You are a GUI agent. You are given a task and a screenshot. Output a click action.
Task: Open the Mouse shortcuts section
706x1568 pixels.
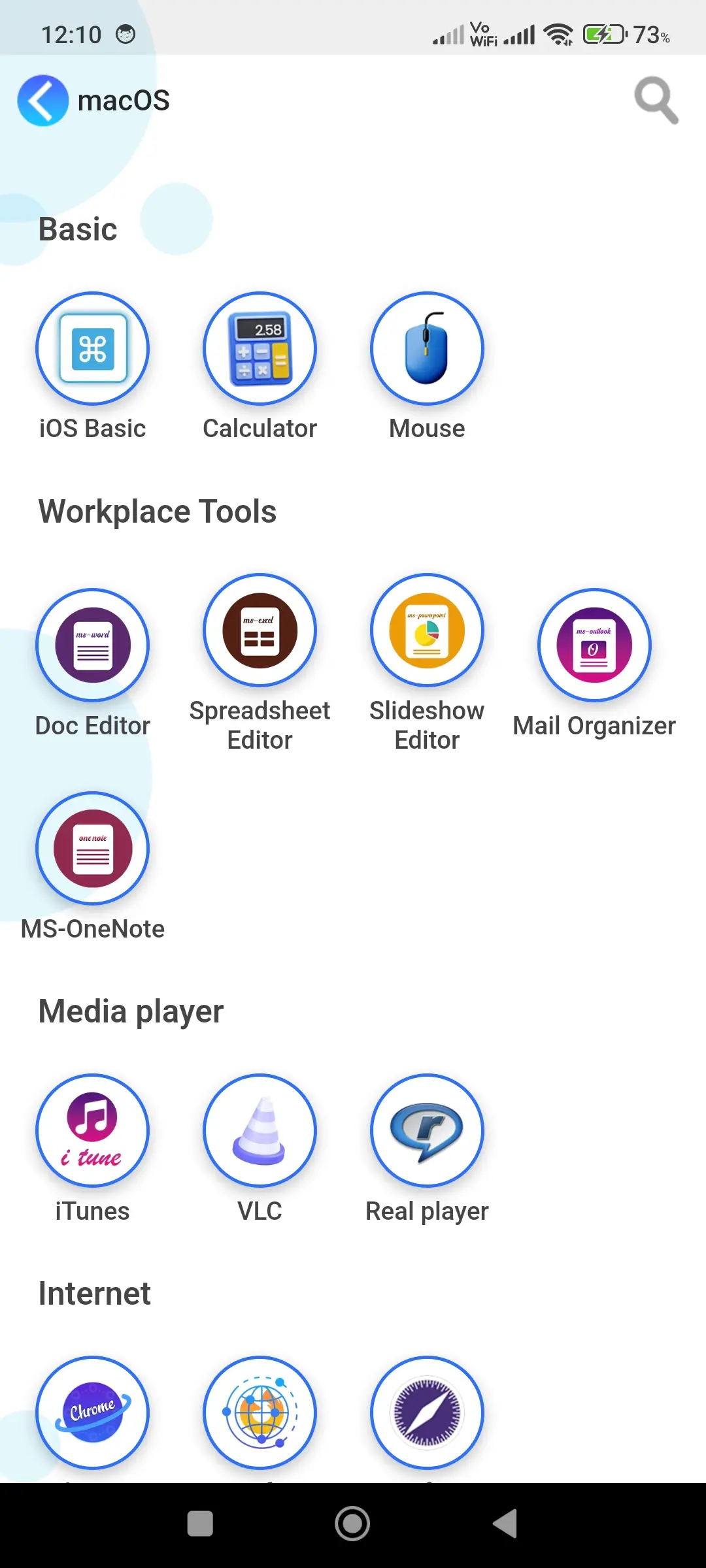[x=426, y=348]
